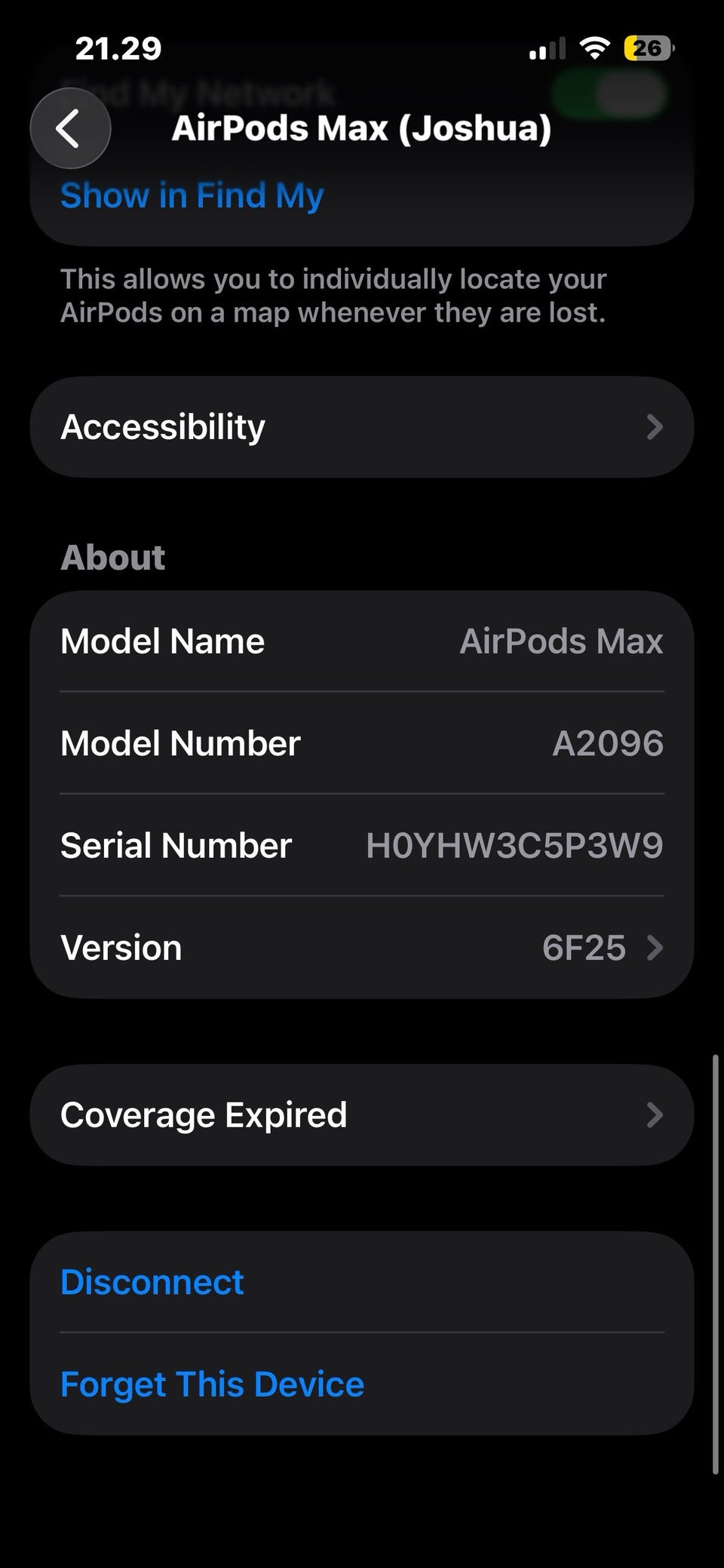Tap Show in Find My
Screen dimensions: 724x1568
(192, 196)
